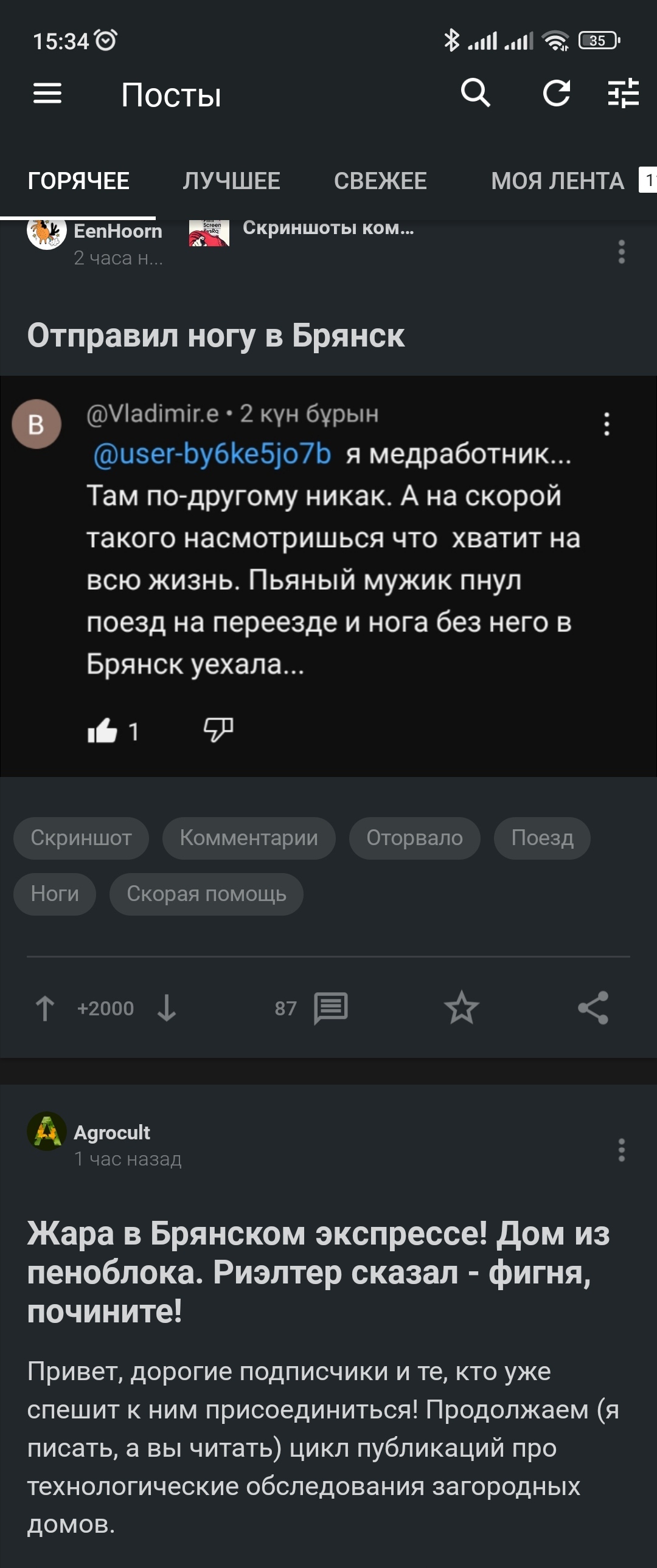Select the Оторвало tag
The width and height of the screenshot is (657, 1568).
point(414,838)
